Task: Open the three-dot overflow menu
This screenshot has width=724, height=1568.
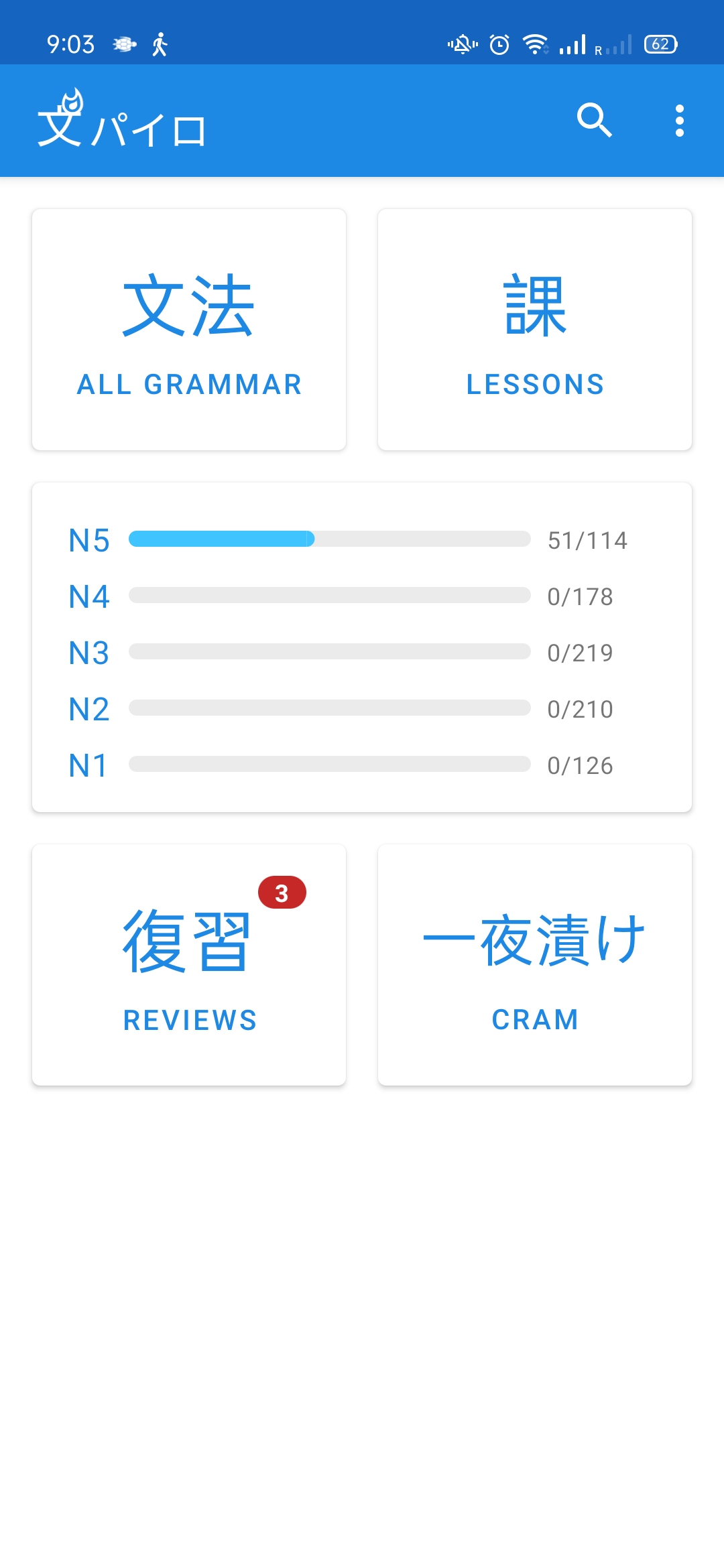Action: [679, 121]
